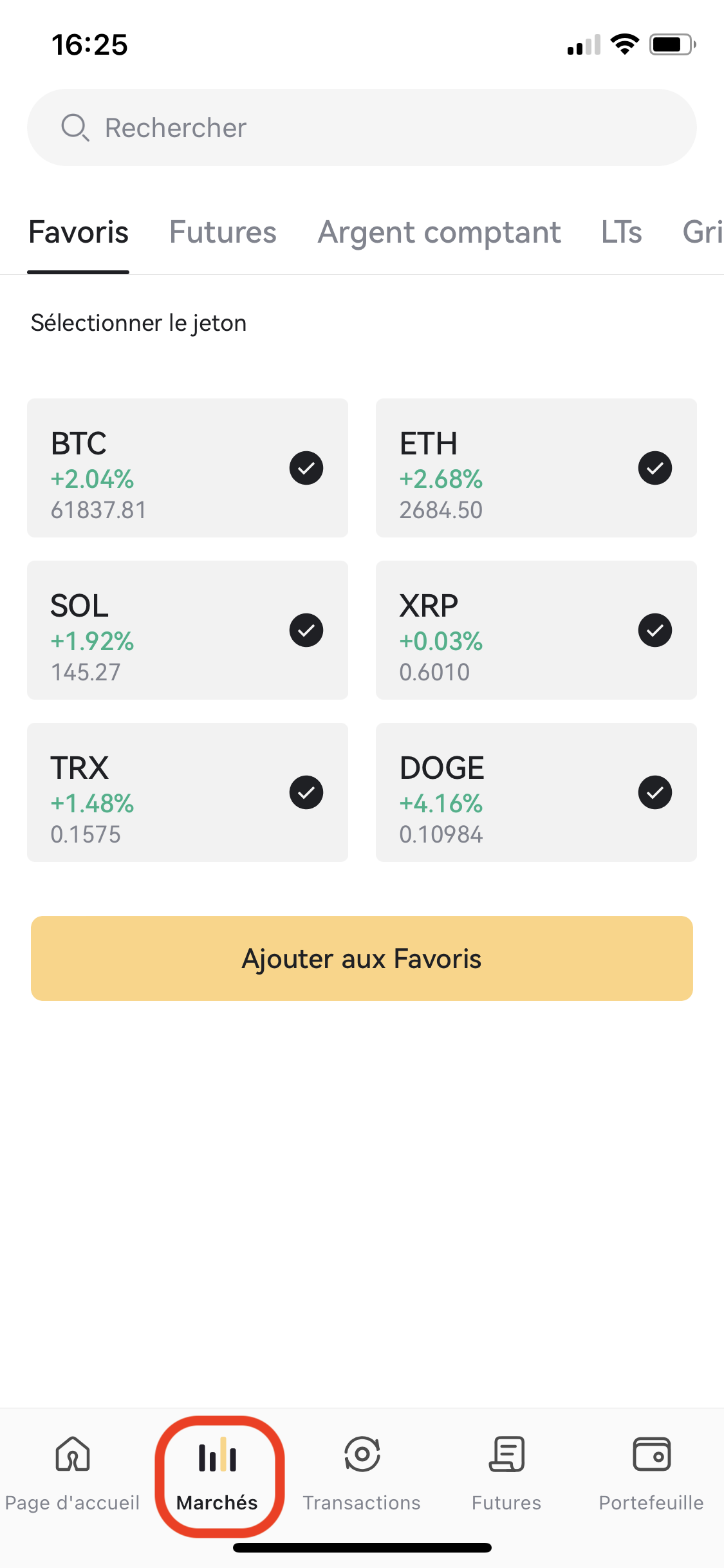
Task: Switch to the Futures top tab
Action: click(x=223, y=232)
